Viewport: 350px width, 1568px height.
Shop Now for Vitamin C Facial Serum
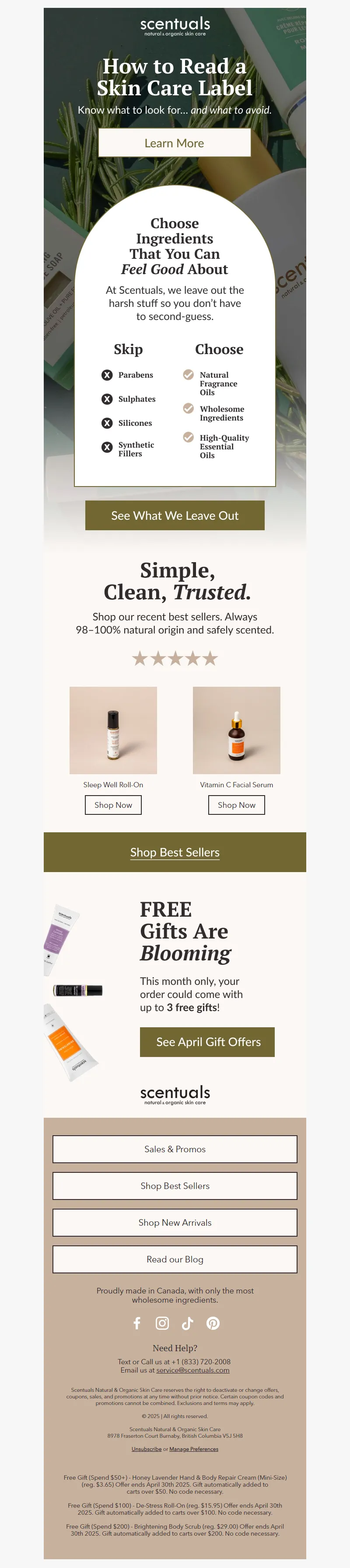pos(237,805)
